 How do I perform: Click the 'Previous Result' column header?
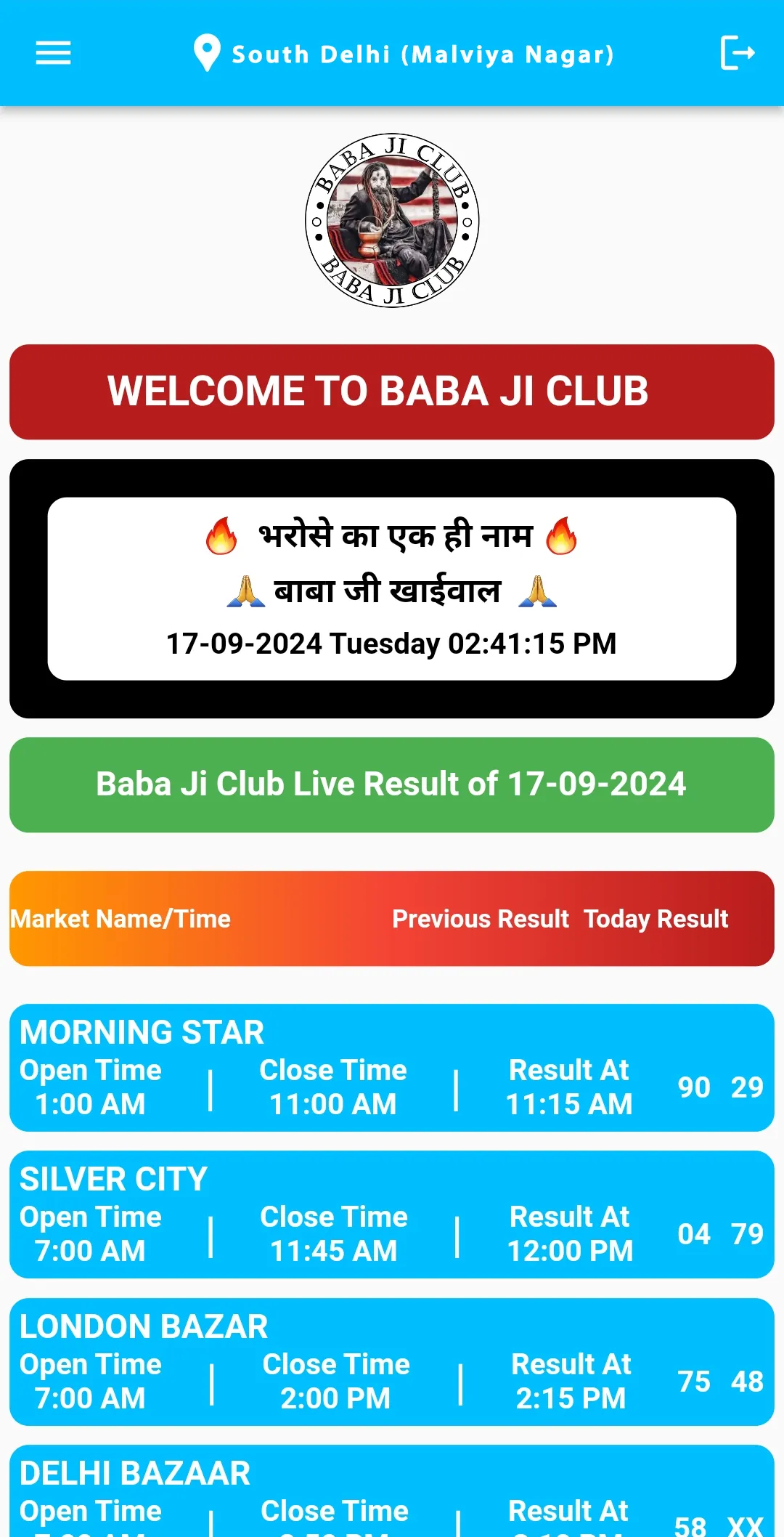(480, 919)
